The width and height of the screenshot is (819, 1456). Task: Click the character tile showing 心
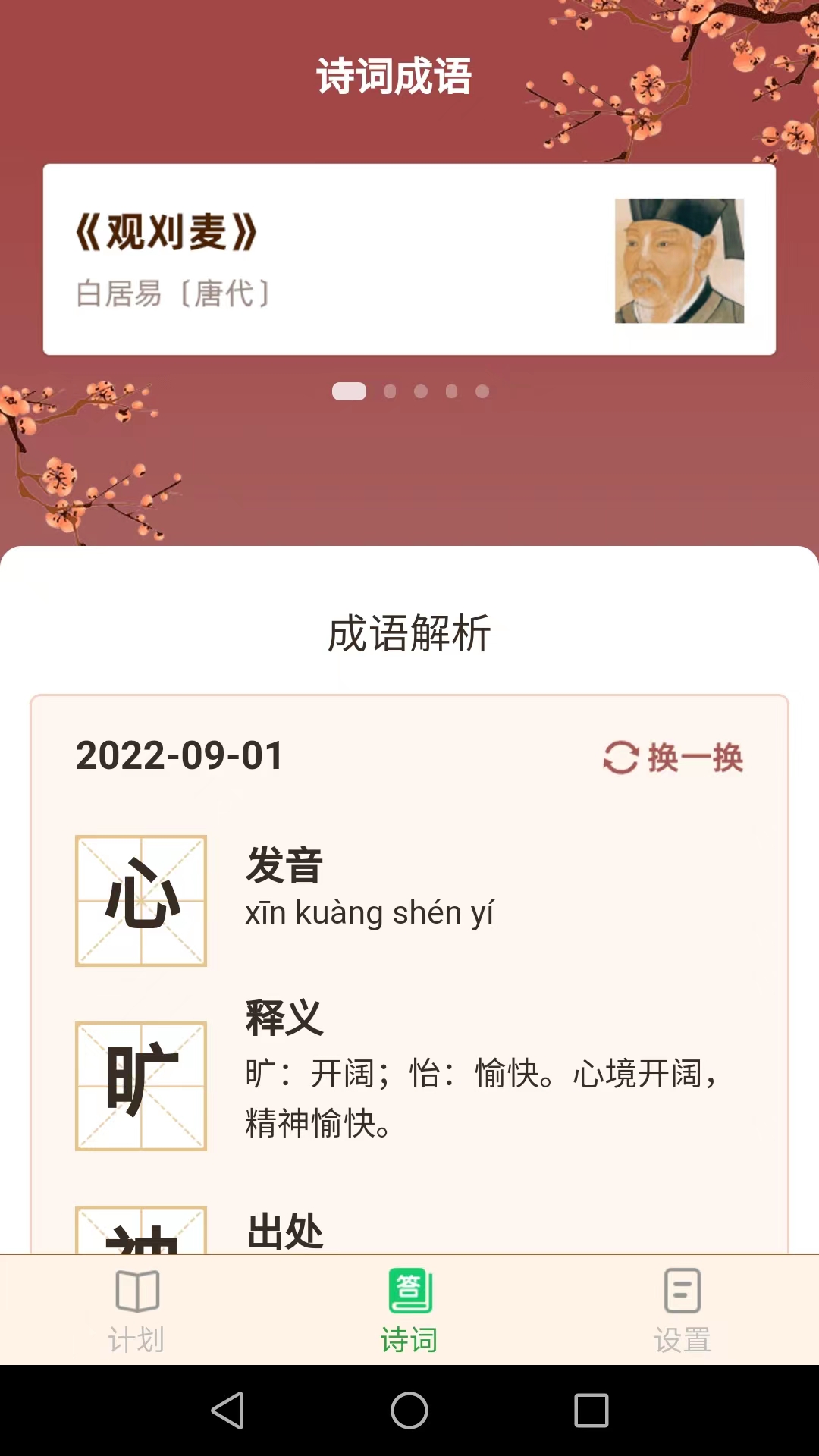coord(140,902)
